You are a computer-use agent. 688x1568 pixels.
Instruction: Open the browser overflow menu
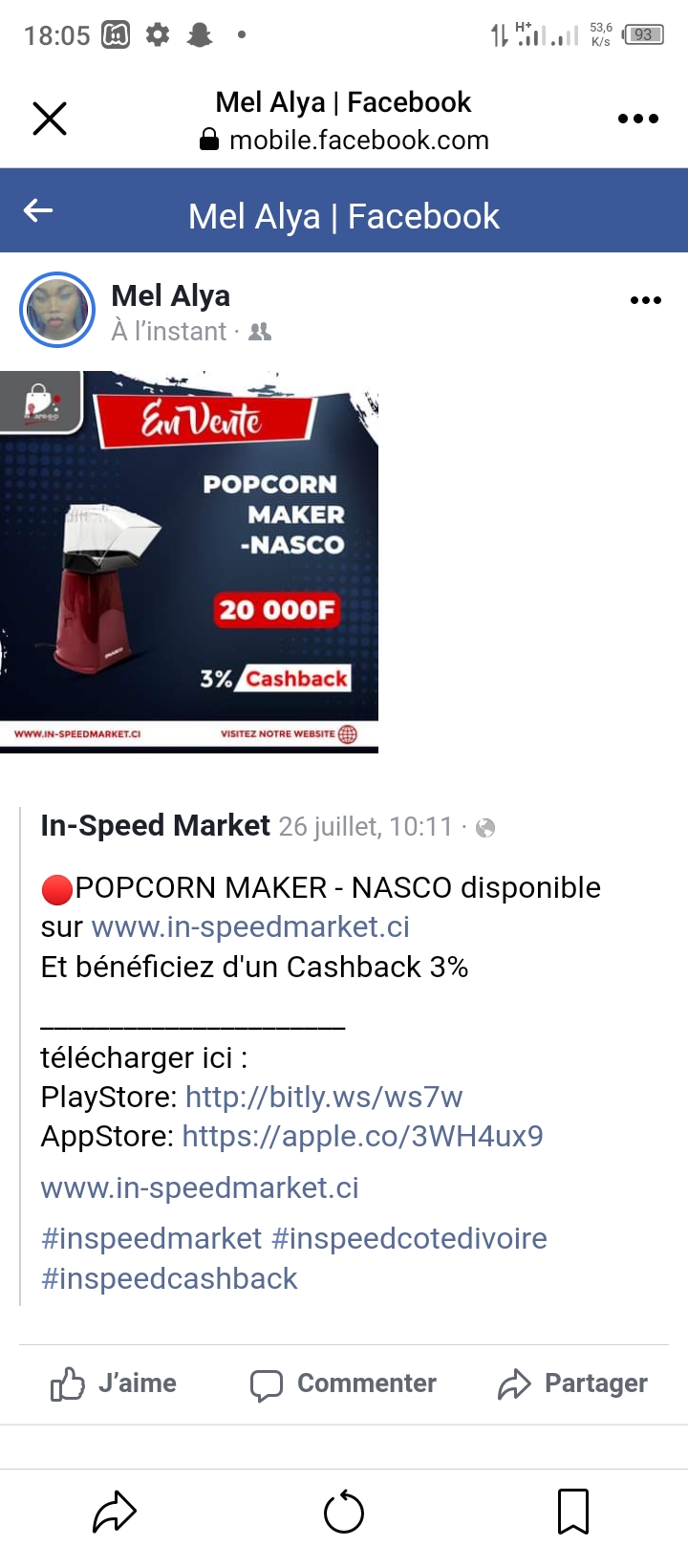[637, 120]
